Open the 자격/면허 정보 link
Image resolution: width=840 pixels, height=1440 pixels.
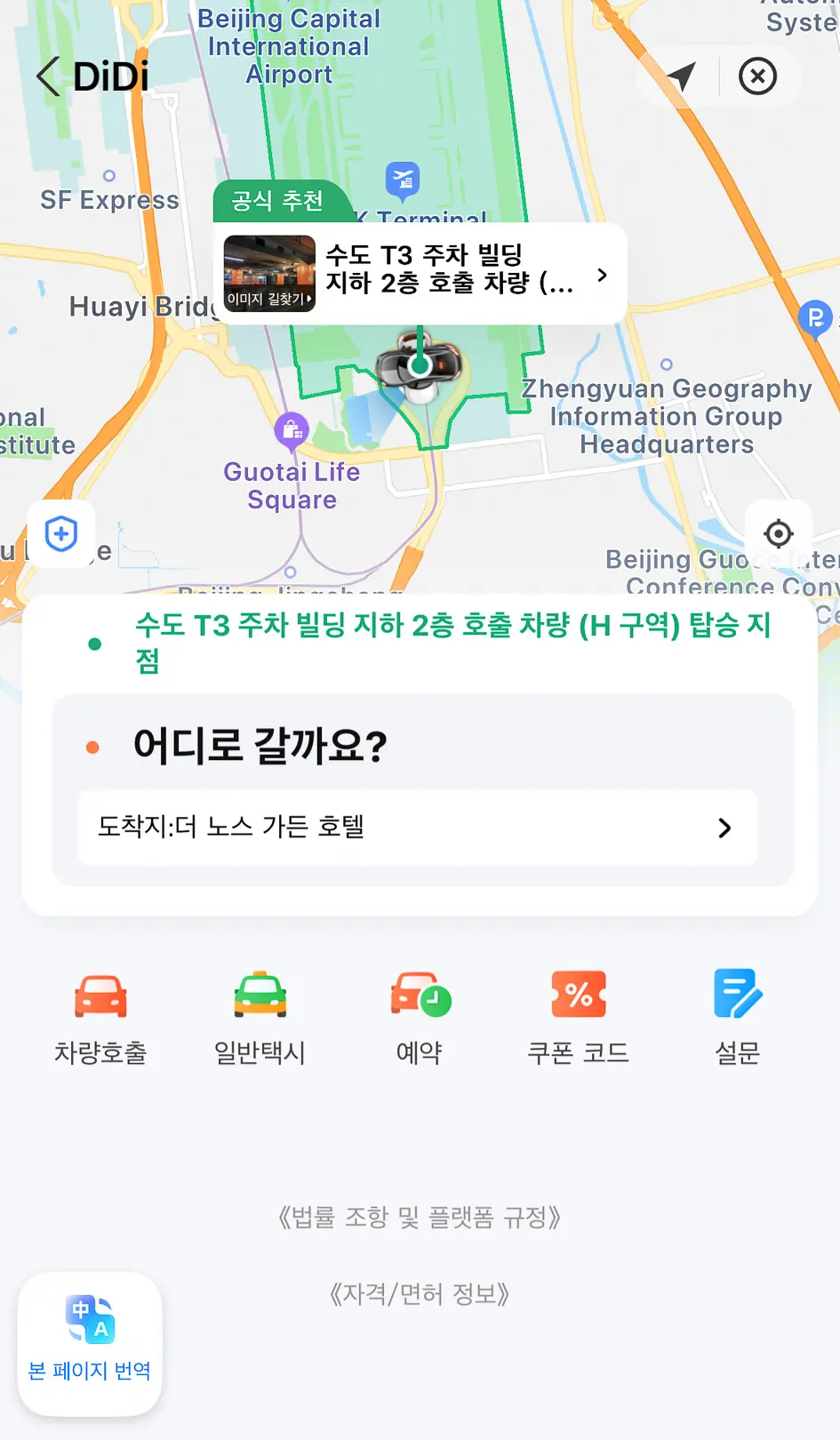(420, 1294)
